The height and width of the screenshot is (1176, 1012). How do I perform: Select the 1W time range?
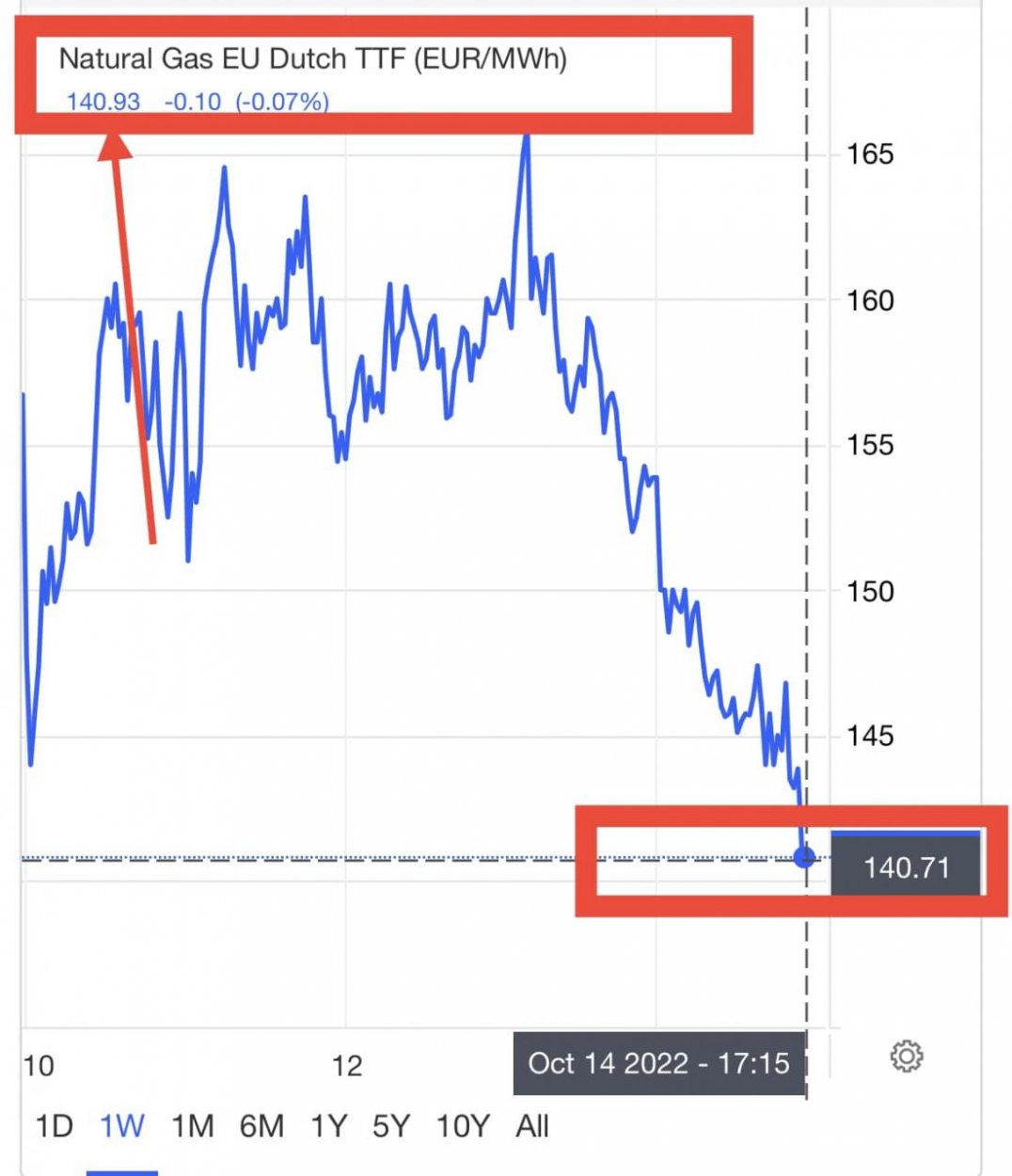pos(122,1126)
